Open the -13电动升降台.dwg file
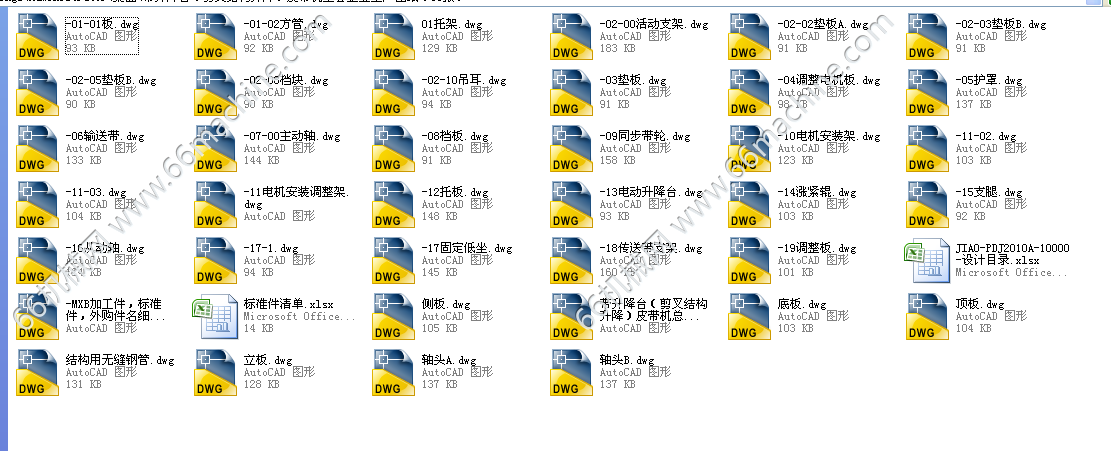The height and width of the screenshot is (451, 1111). coord(573,205)
